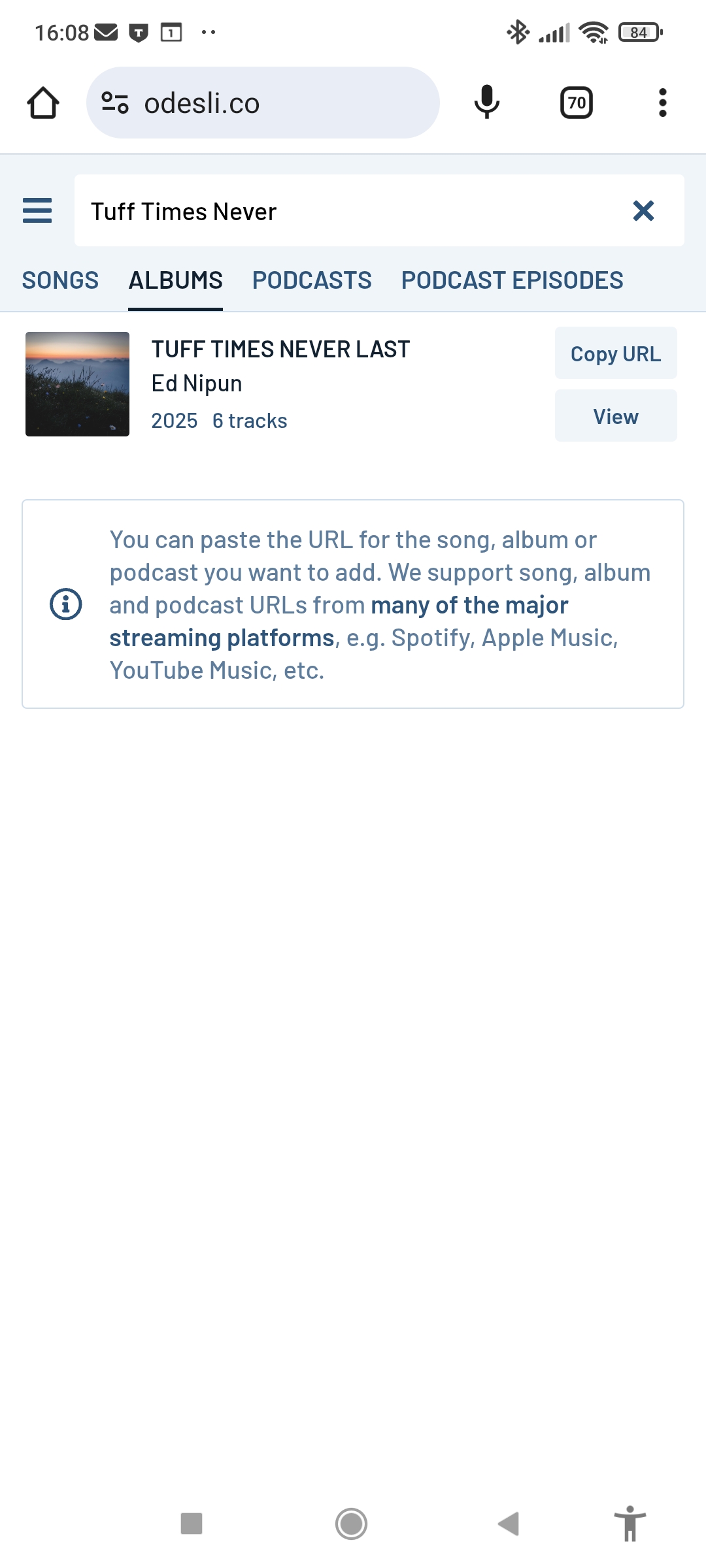This screenshot has height=1568, width=706.
Task: Open the browser overflow menu
Action: (x=662, y=103)
